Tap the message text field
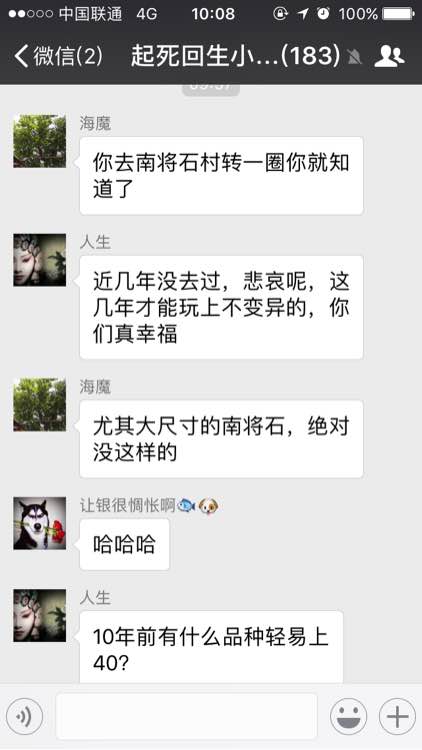Screen dimensions: 422x750 coord(187,716)
